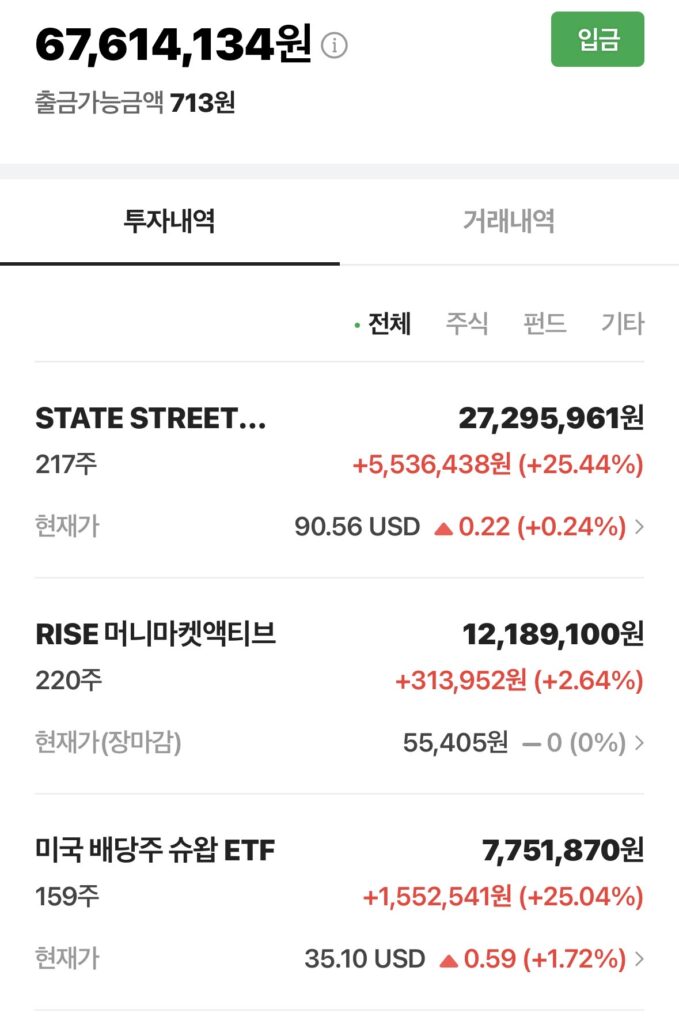Open the 미국 배당주 슈왑 ETF holding

[340, 903]
